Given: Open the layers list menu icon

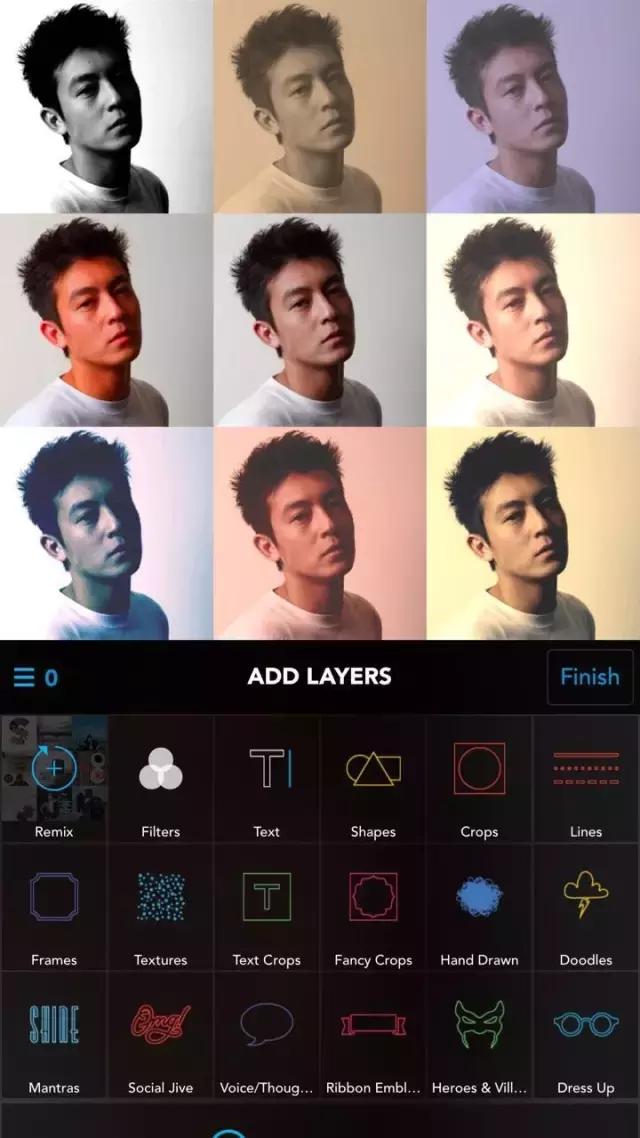Looking at the screenshot, I should coord(25,677).
